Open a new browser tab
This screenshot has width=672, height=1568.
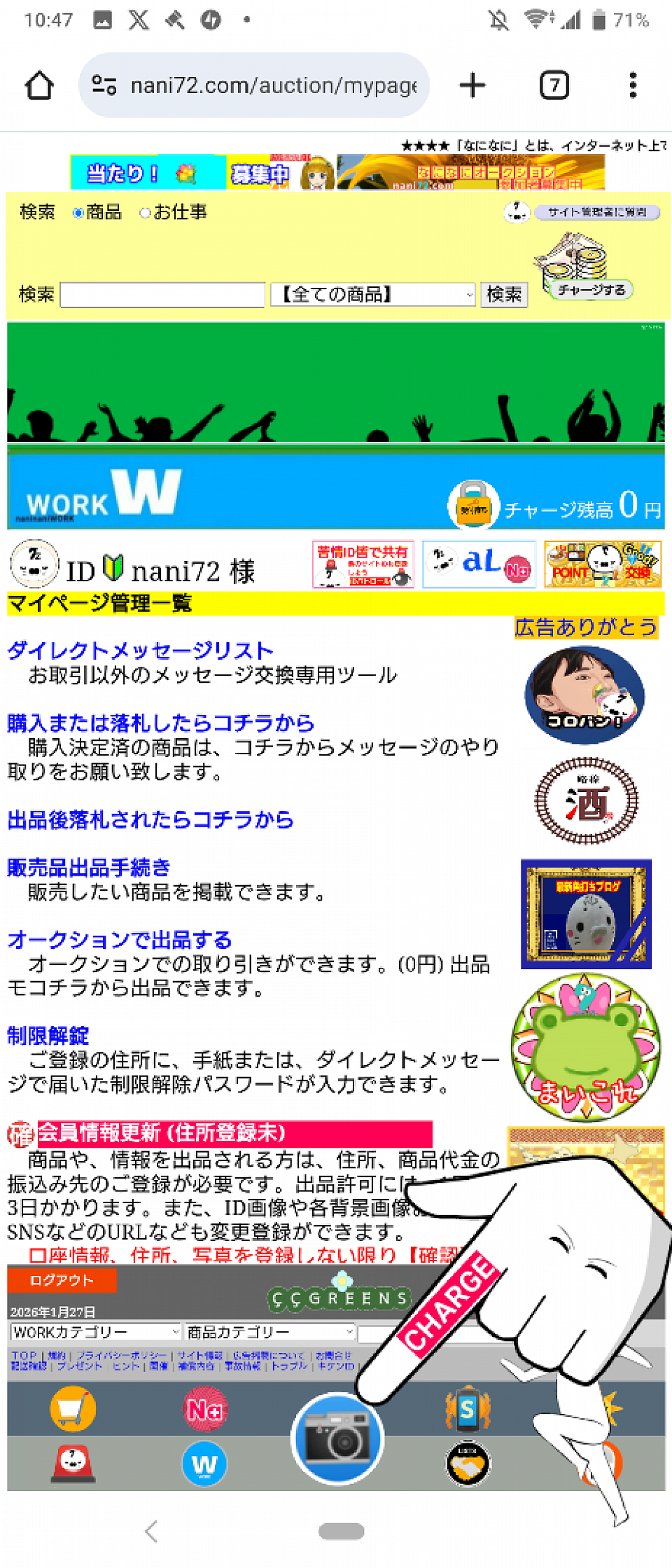[x=472, y=85]
